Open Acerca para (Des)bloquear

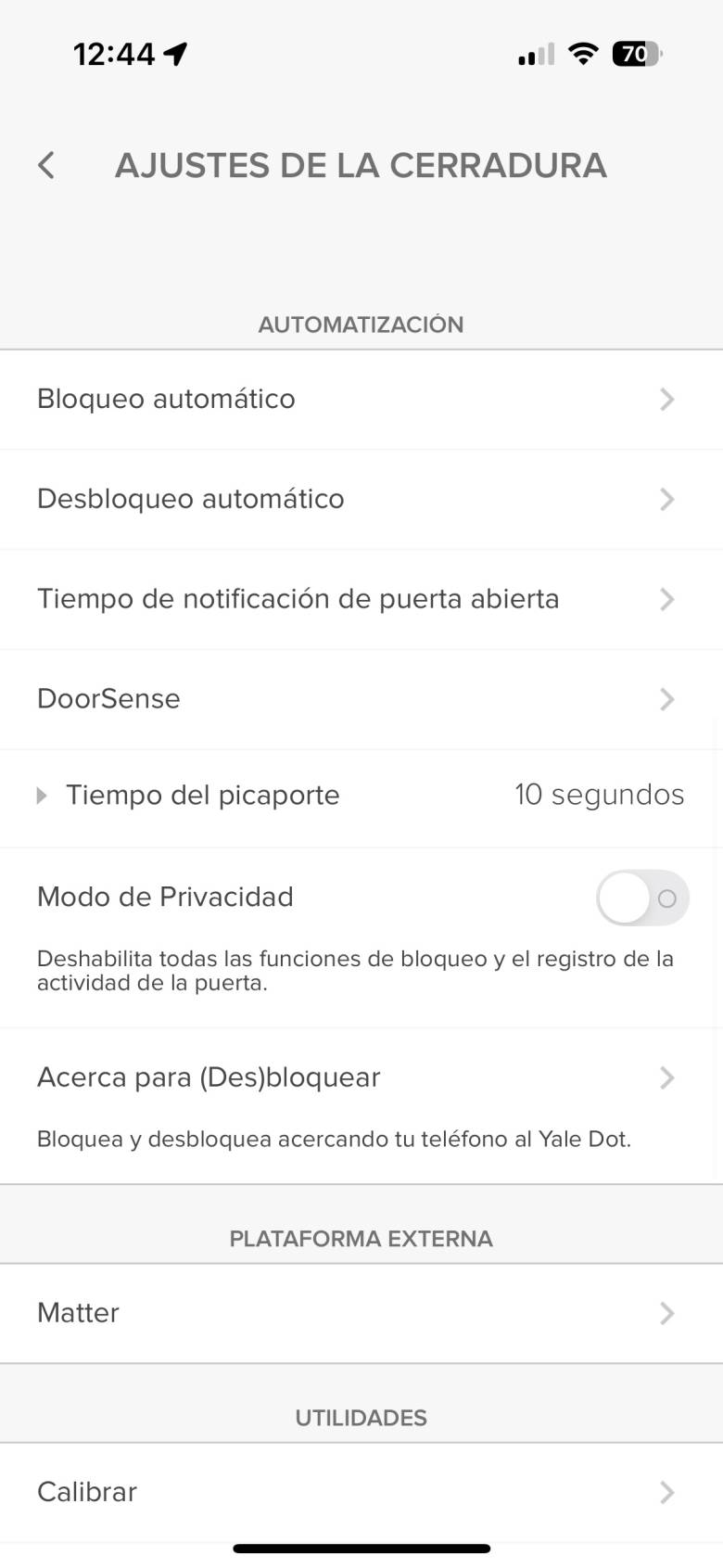click(361, 1105)
